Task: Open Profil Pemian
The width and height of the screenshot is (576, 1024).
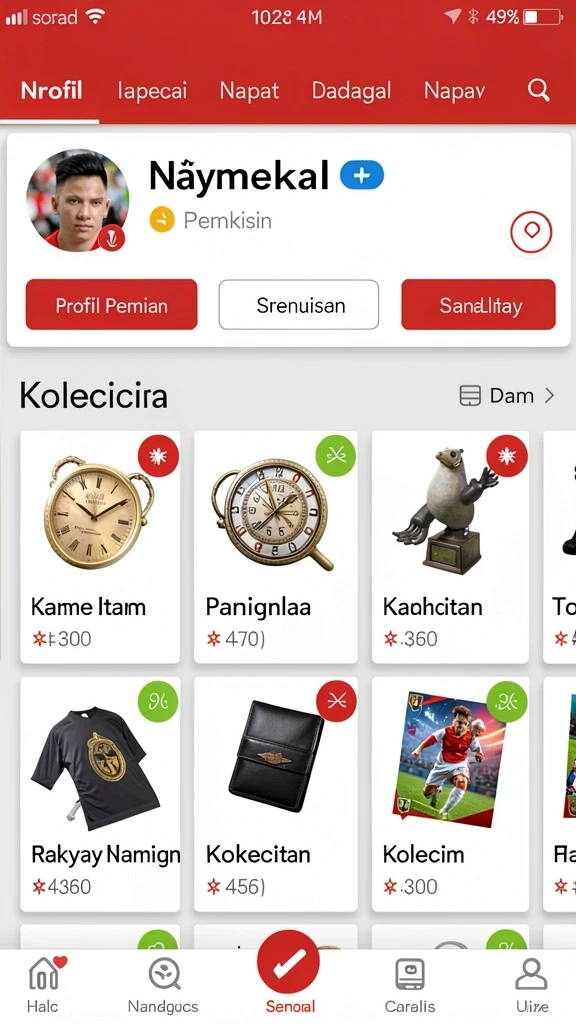Action: 112,304
